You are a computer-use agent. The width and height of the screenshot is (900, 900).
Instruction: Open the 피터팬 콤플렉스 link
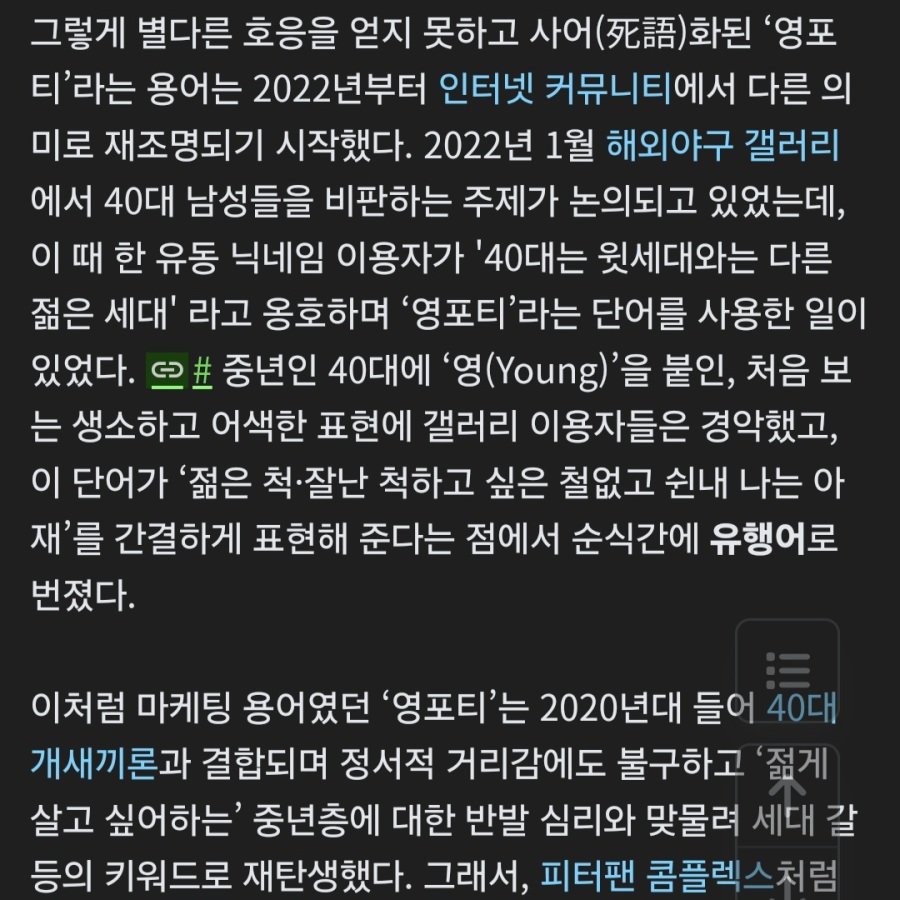point(657,877)
